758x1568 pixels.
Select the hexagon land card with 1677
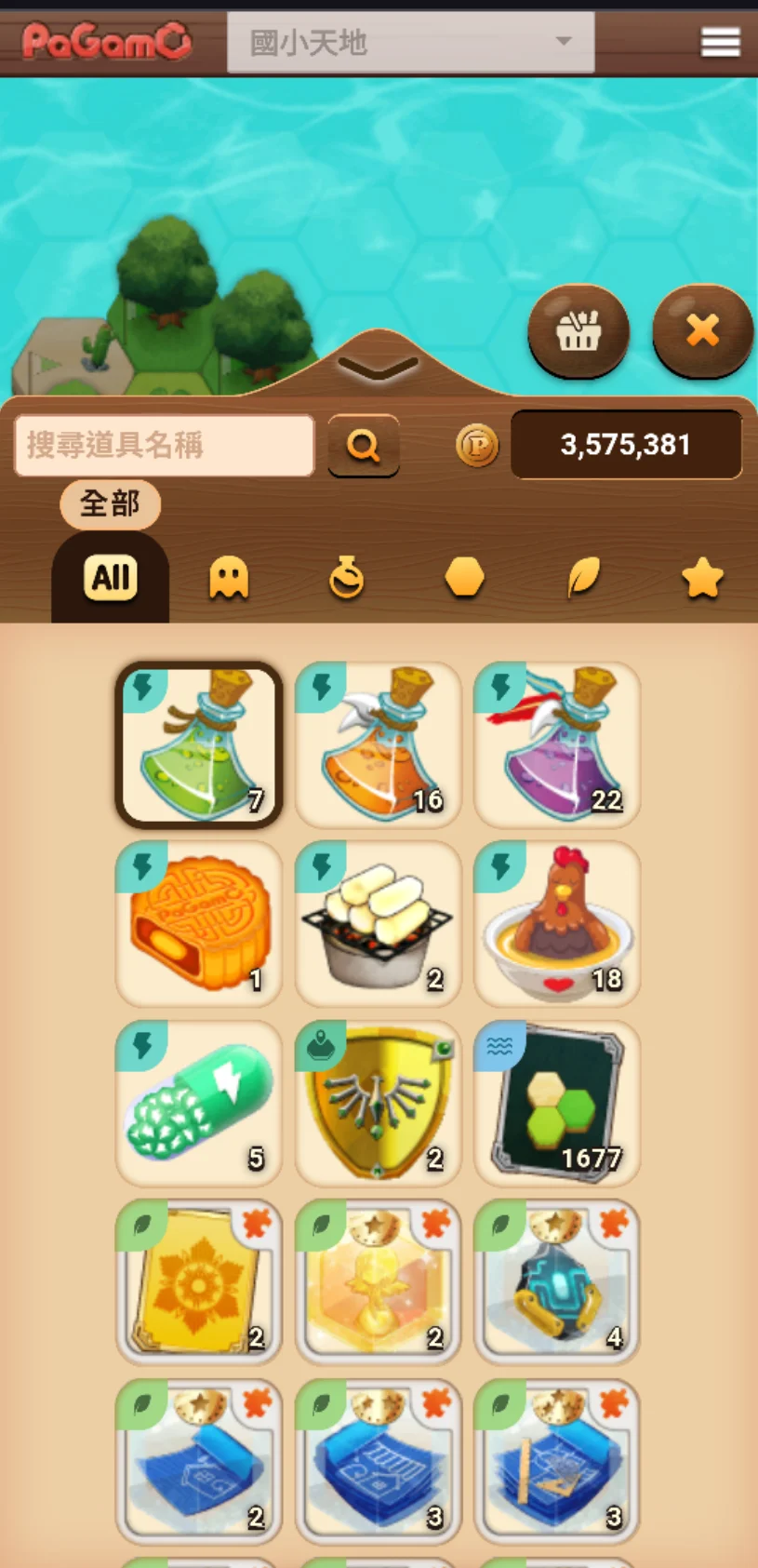[x=556, y=1103]
